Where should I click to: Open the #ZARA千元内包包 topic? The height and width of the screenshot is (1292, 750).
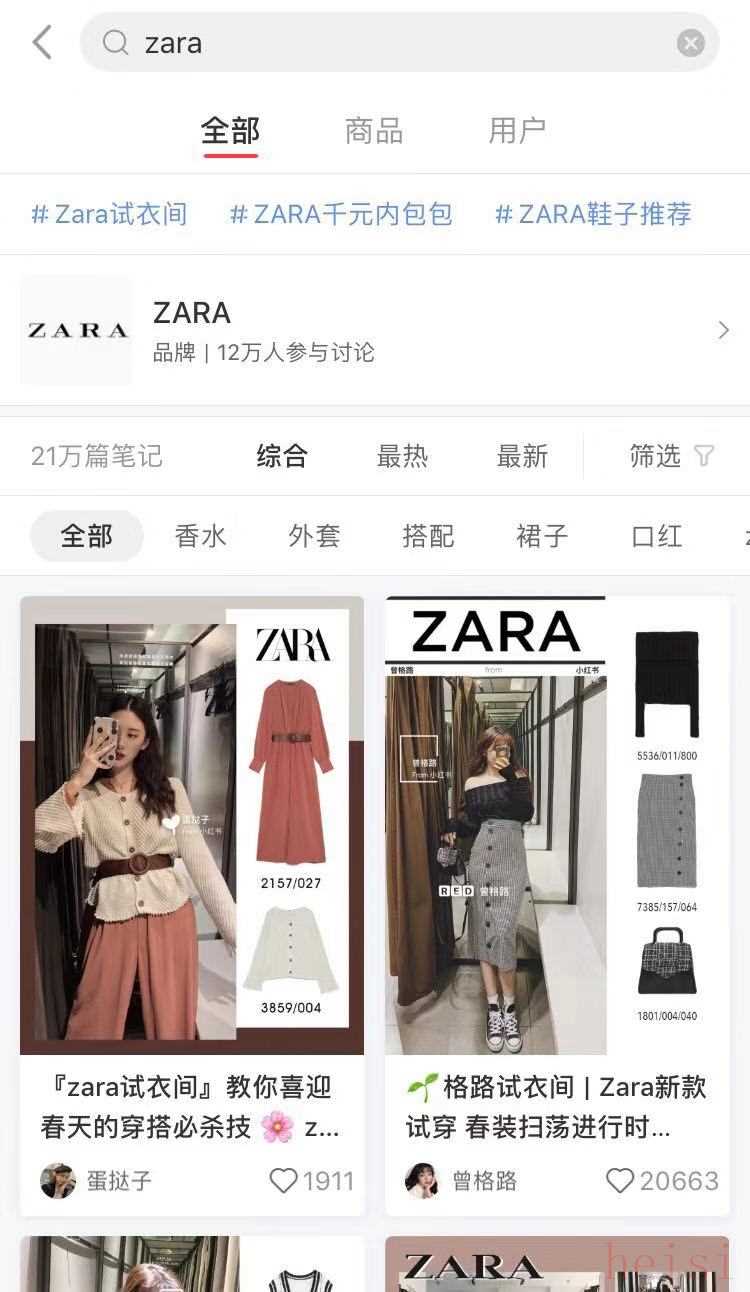click(x=341, y=214)
